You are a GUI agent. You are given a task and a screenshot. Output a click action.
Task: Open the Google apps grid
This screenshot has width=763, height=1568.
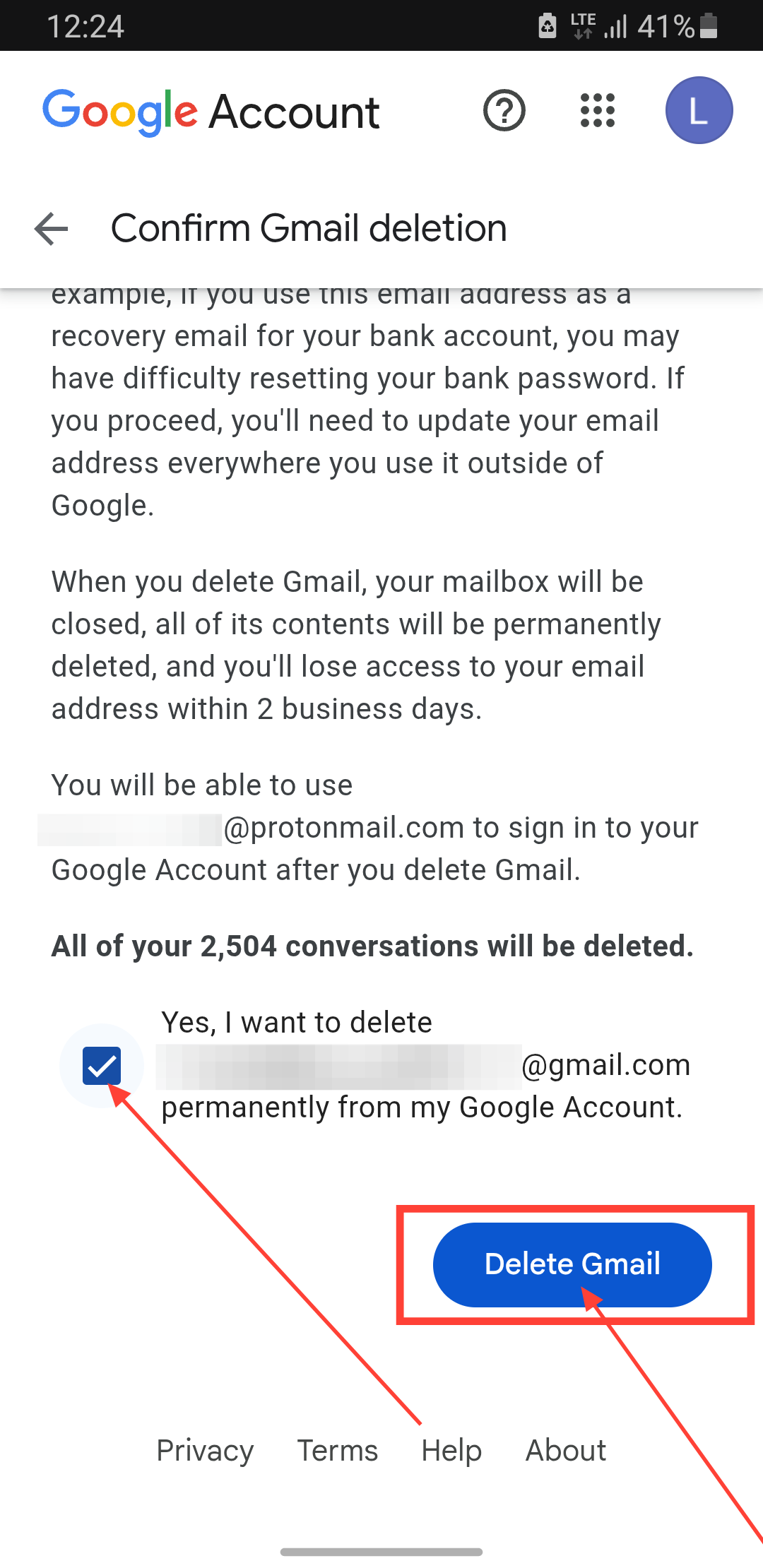click(x=598, y=110)
